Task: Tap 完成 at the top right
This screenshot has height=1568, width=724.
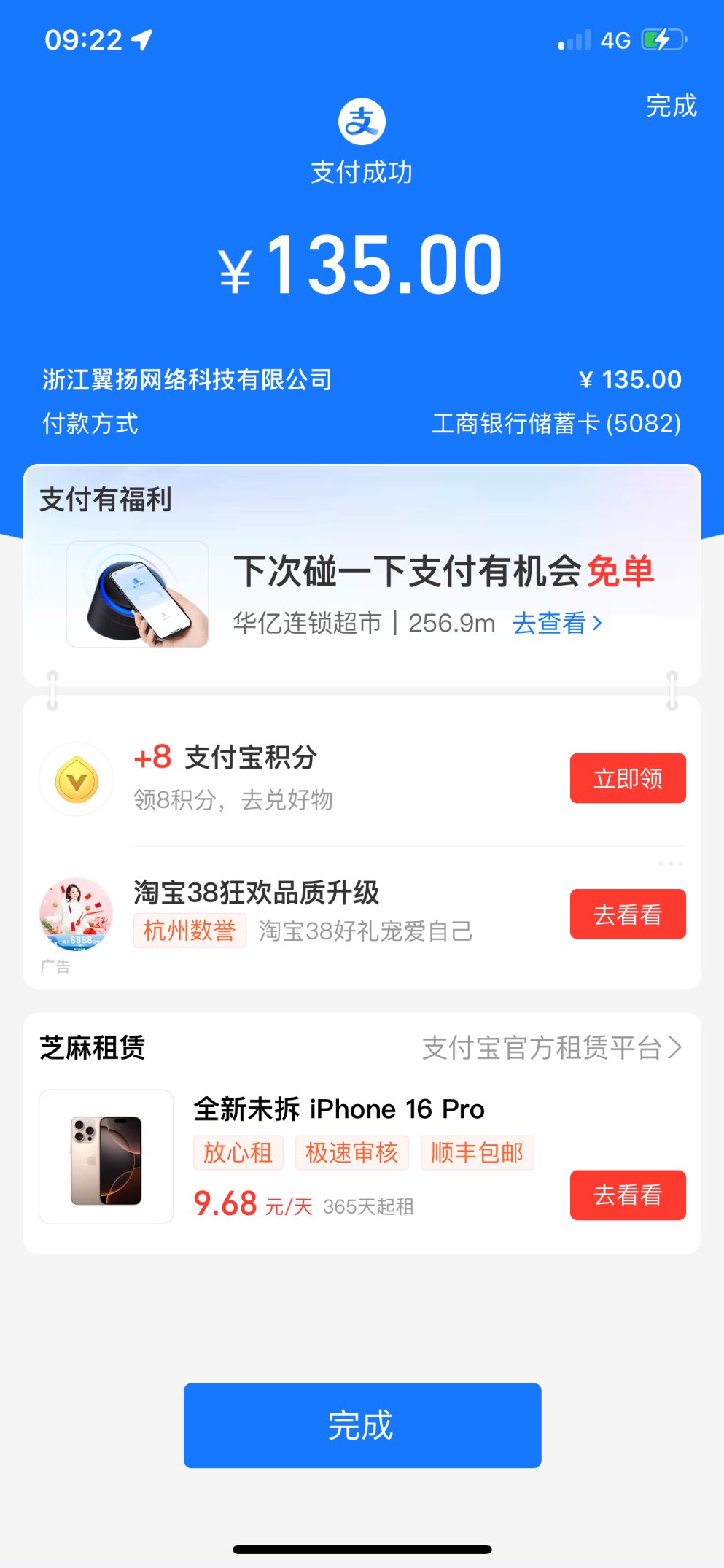Action: 671,106
